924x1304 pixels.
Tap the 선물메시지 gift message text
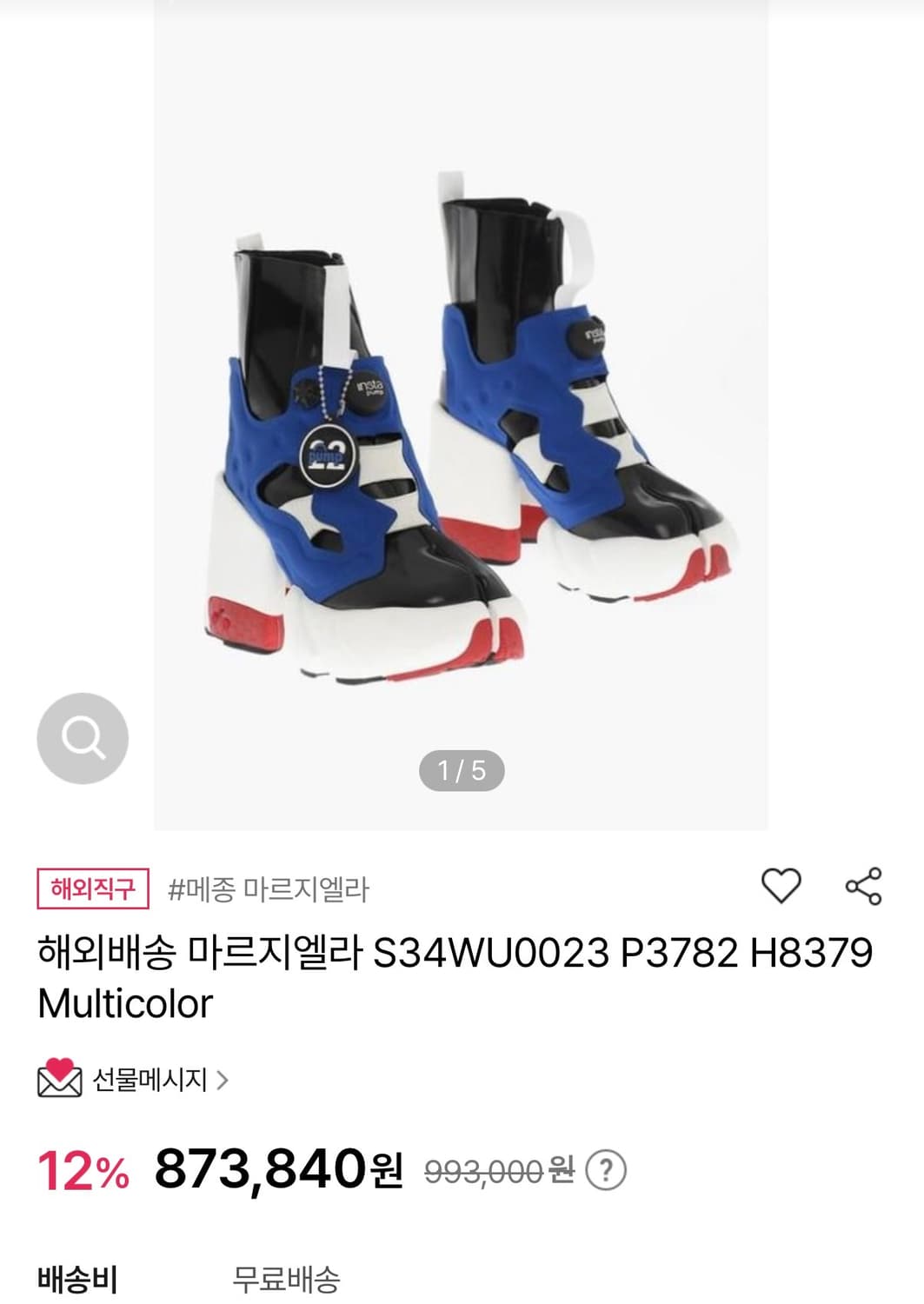[154, 1078]
